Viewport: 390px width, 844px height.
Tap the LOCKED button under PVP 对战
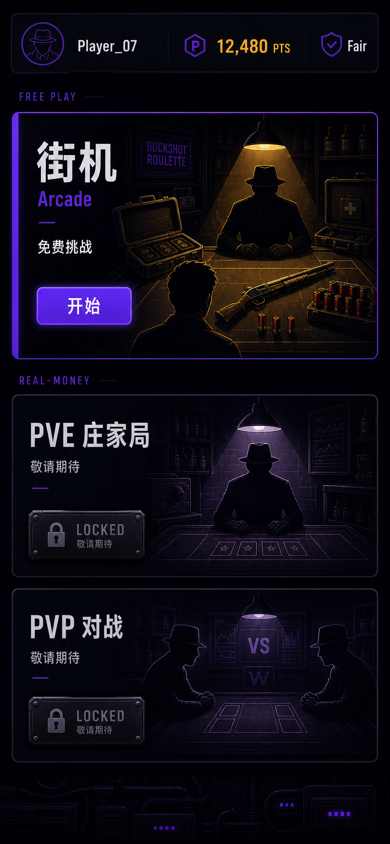(87, 721)
